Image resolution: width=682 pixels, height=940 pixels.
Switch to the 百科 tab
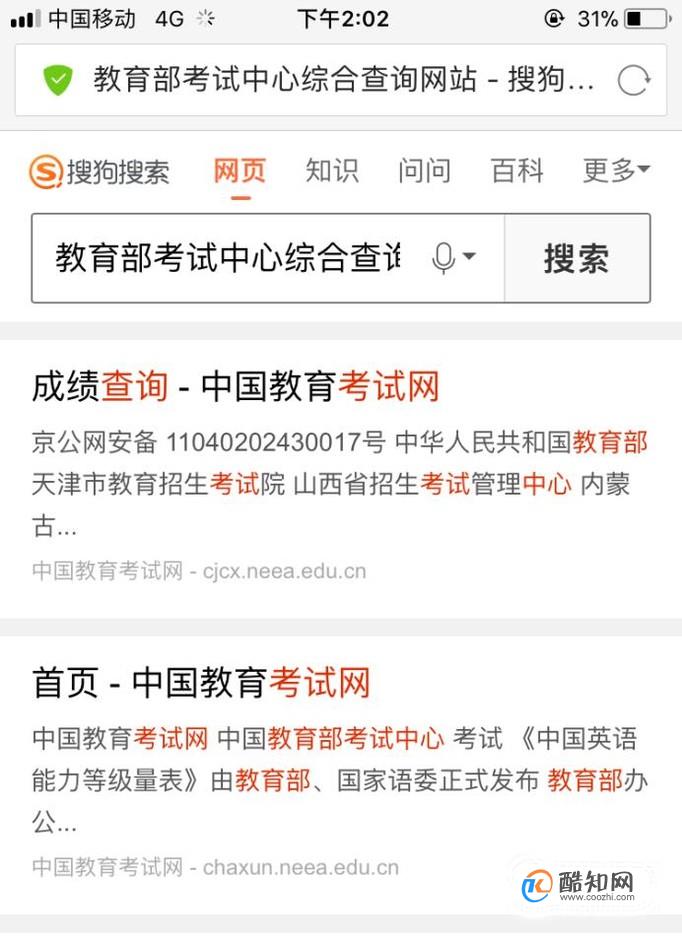click(517, 171)
